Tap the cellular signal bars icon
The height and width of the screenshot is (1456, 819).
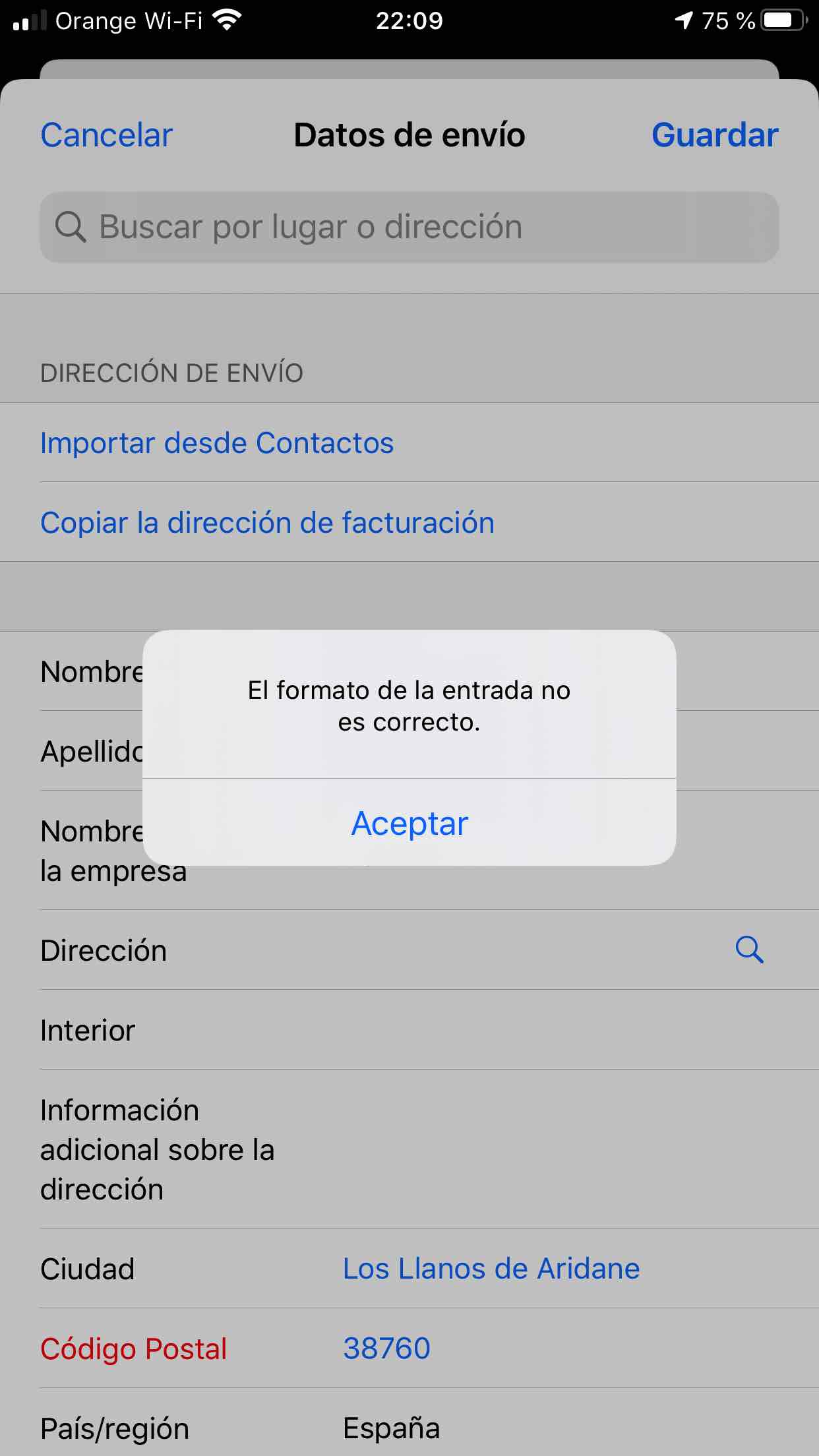[x=28, y=20]
